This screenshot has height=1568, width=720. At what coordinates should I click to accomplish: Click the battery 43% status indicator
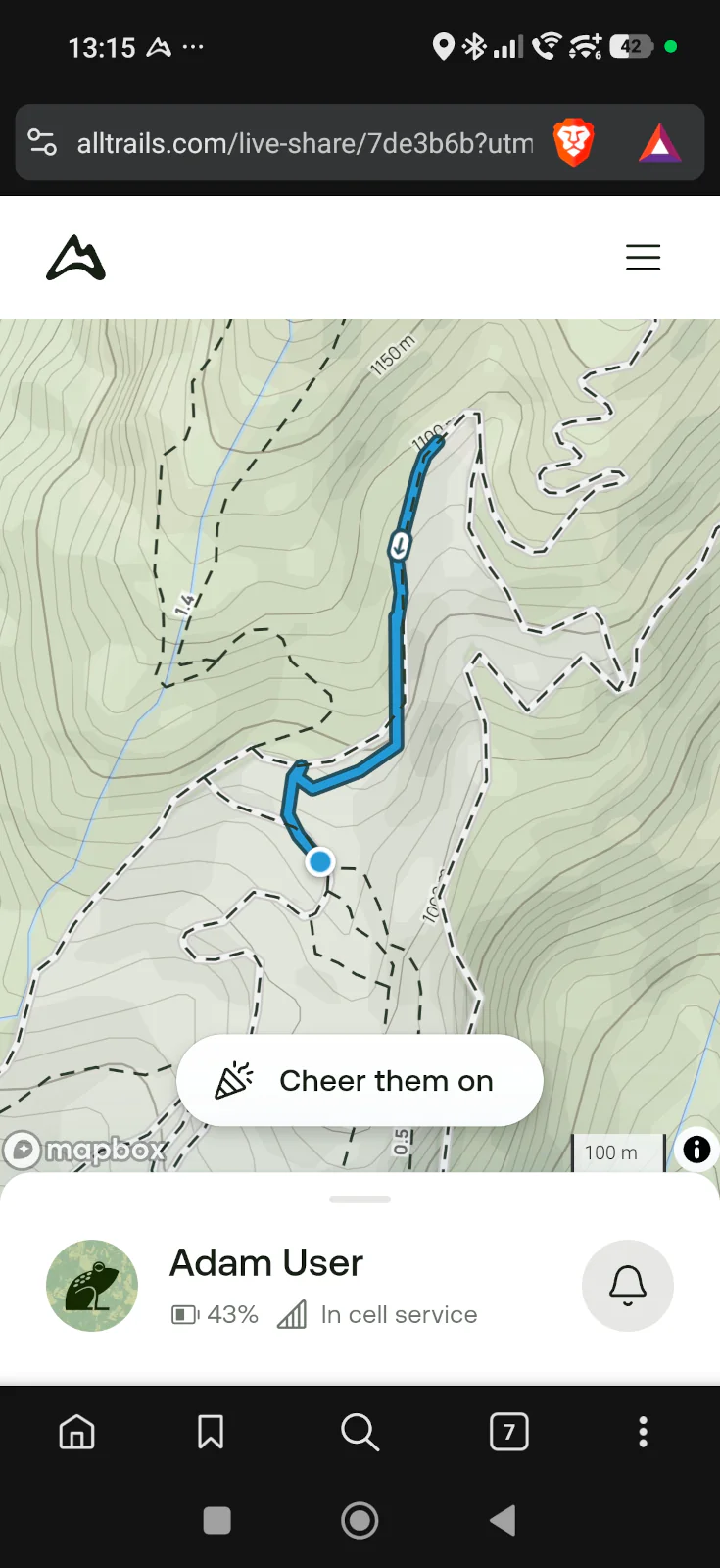tap(215, 1314)
